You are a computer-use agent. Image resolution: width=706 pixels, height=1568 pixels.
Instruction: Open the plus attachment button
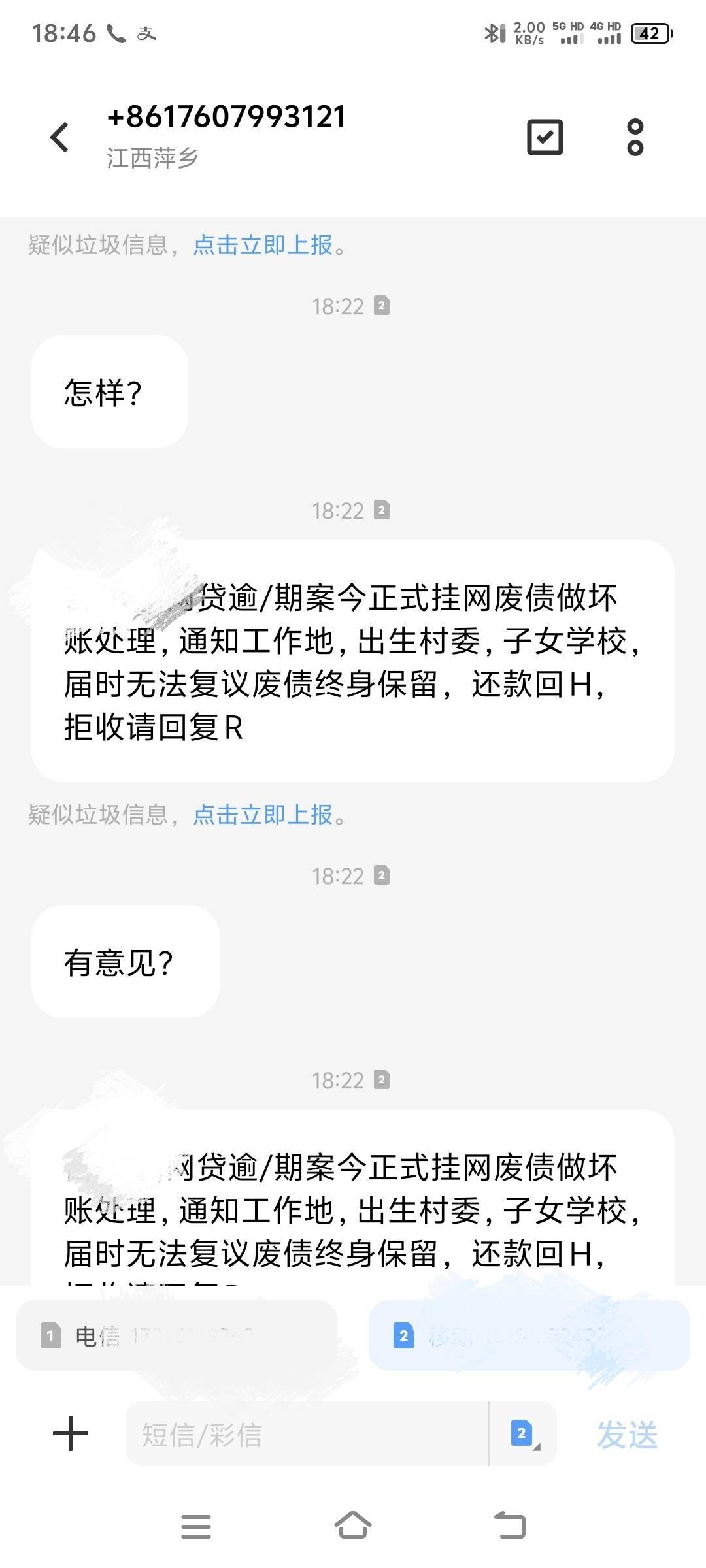tap(71, 1433)
